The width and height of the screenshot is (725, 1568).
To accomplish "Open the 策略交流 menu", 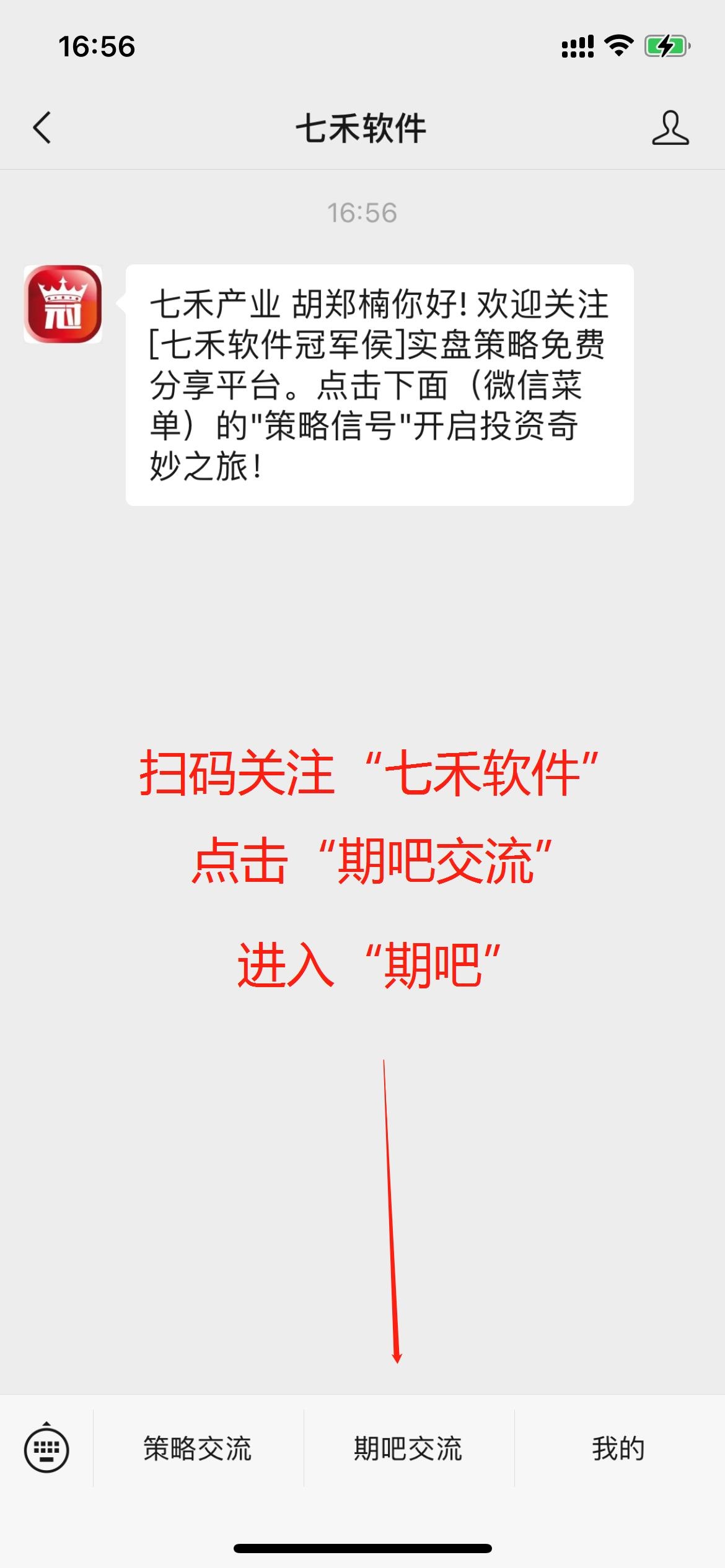I will point(198,1449).
